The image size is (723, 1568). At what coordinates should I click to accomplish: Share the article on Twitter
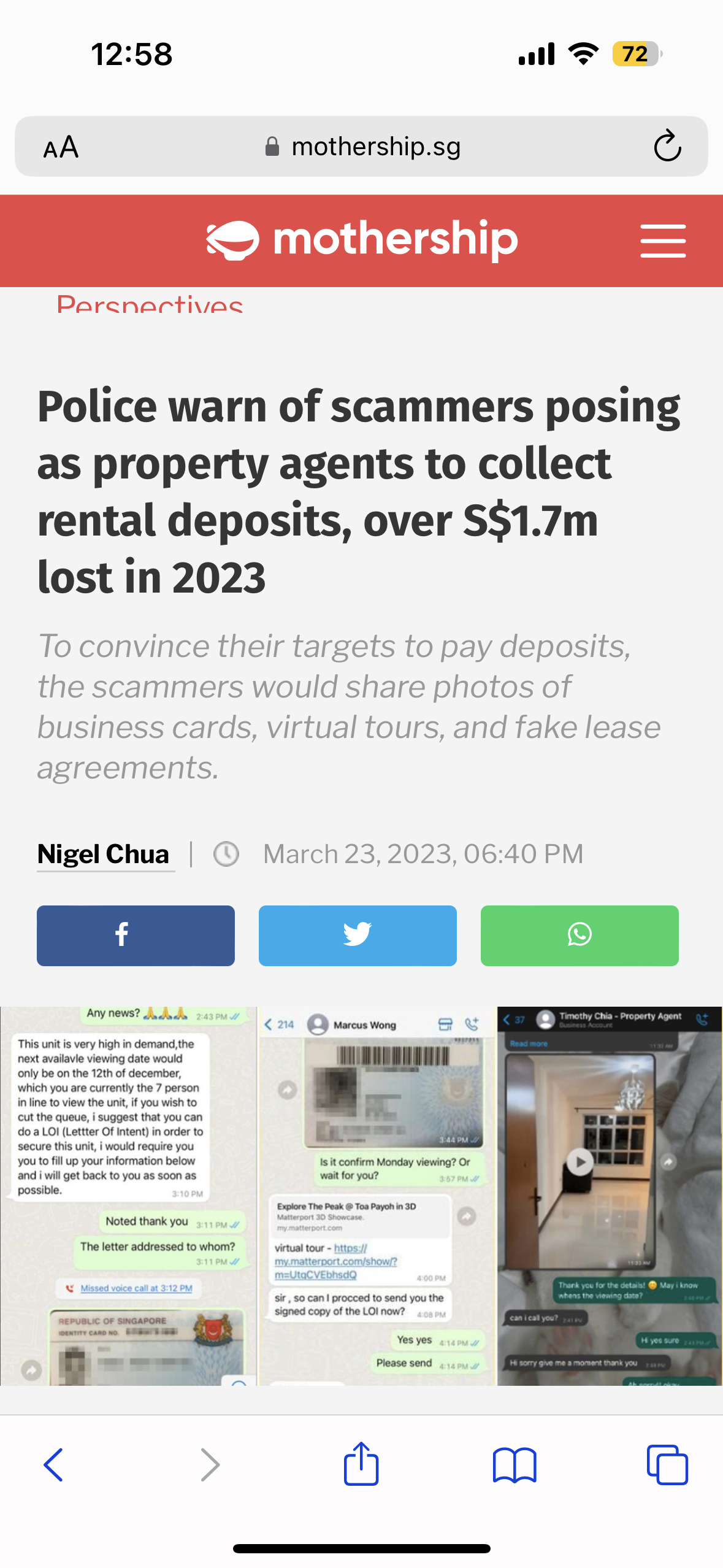coord(358,936)
